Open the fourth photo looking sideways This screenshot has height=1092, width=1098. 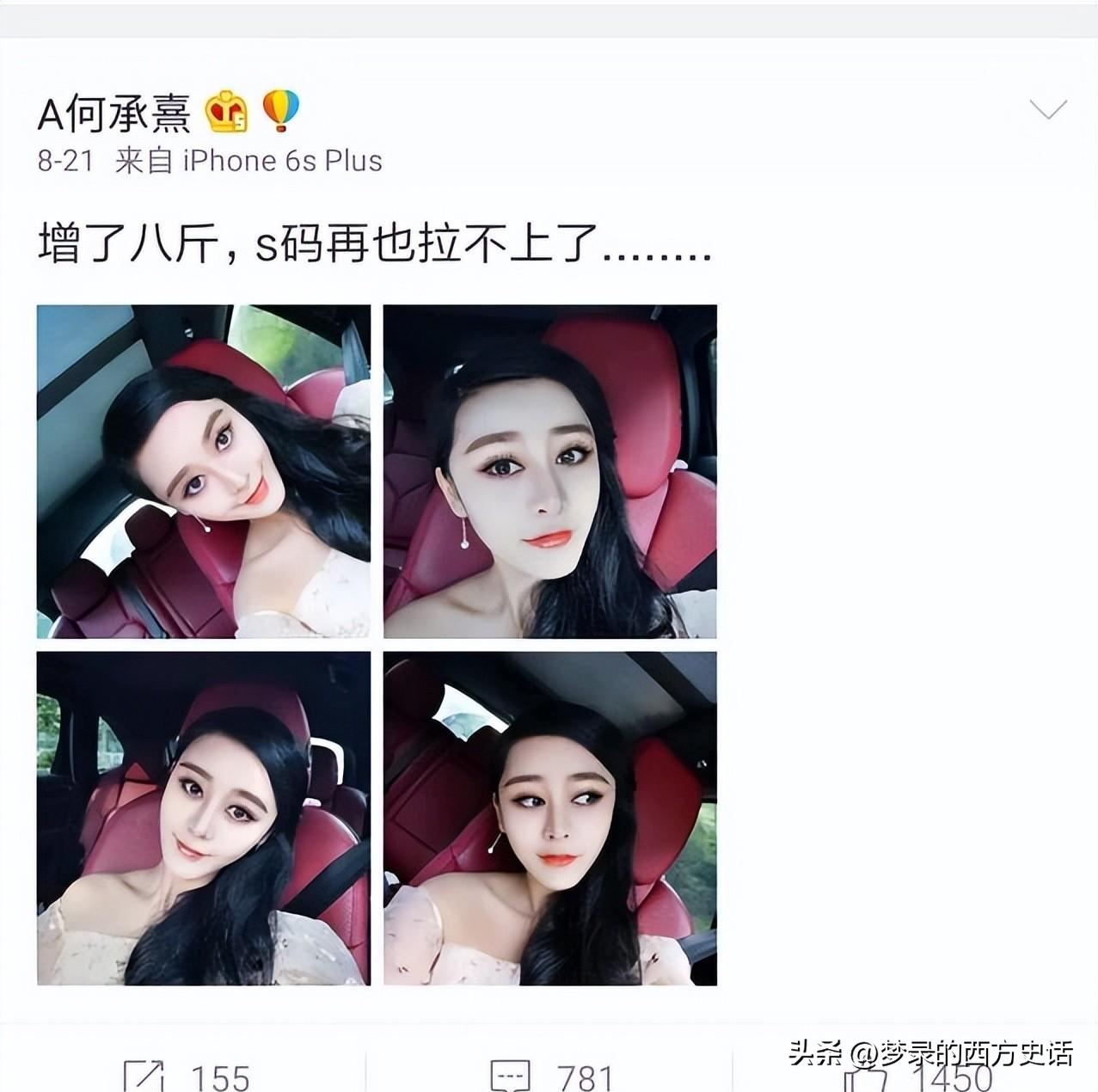tap(549, 818)
